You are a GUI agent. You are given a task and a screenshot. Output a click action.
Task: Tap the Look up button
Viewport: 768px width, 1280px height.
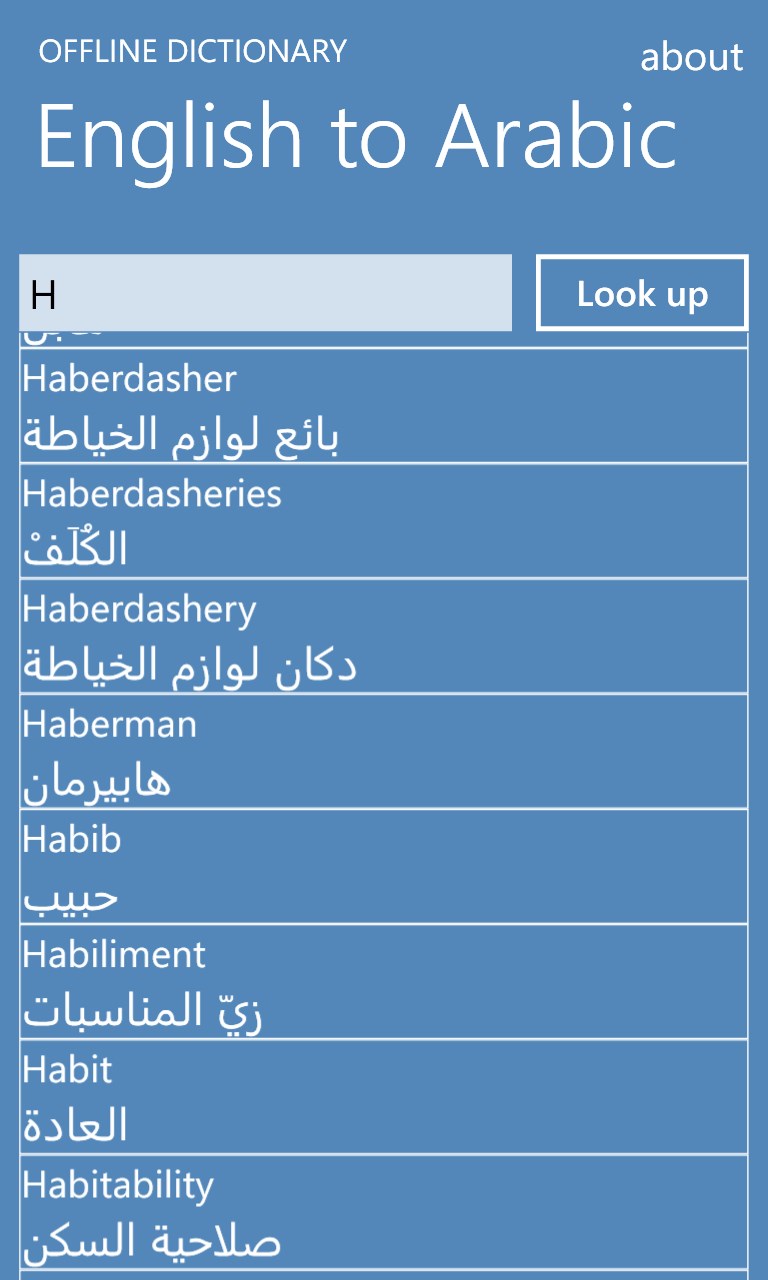coord(642,293)
